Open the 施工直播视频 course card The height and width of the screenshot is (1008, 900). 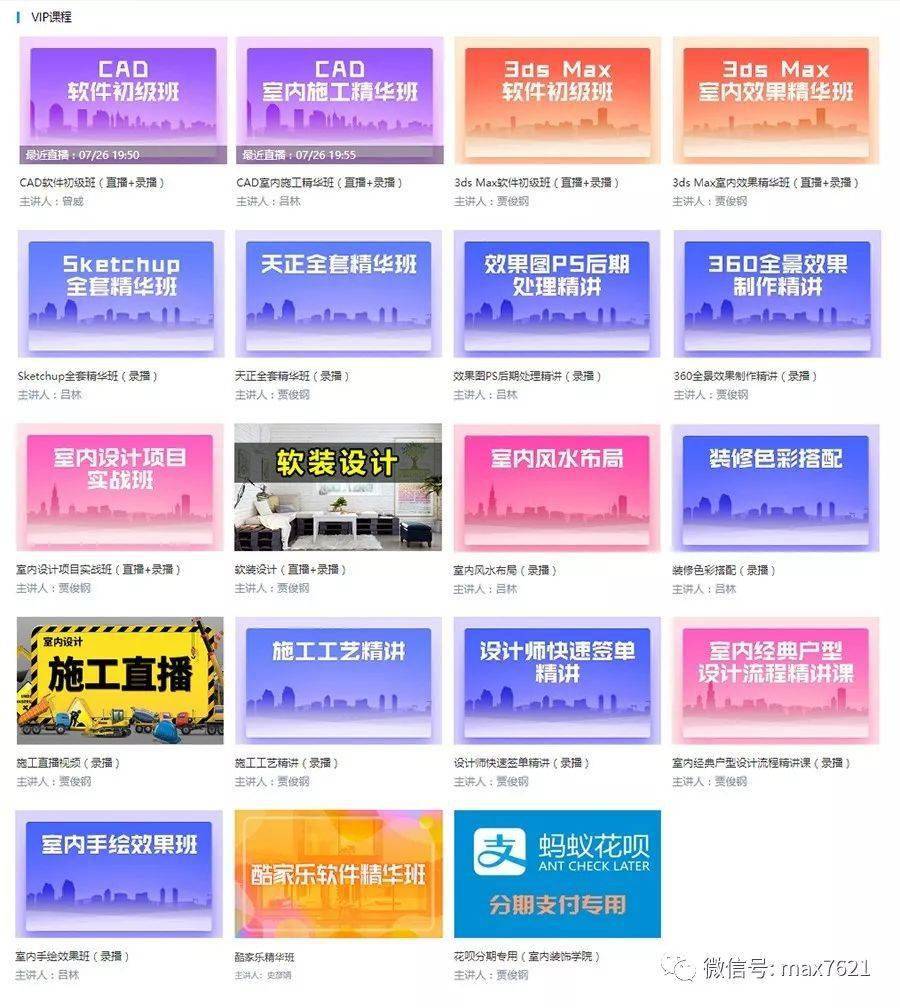point(120,680)
